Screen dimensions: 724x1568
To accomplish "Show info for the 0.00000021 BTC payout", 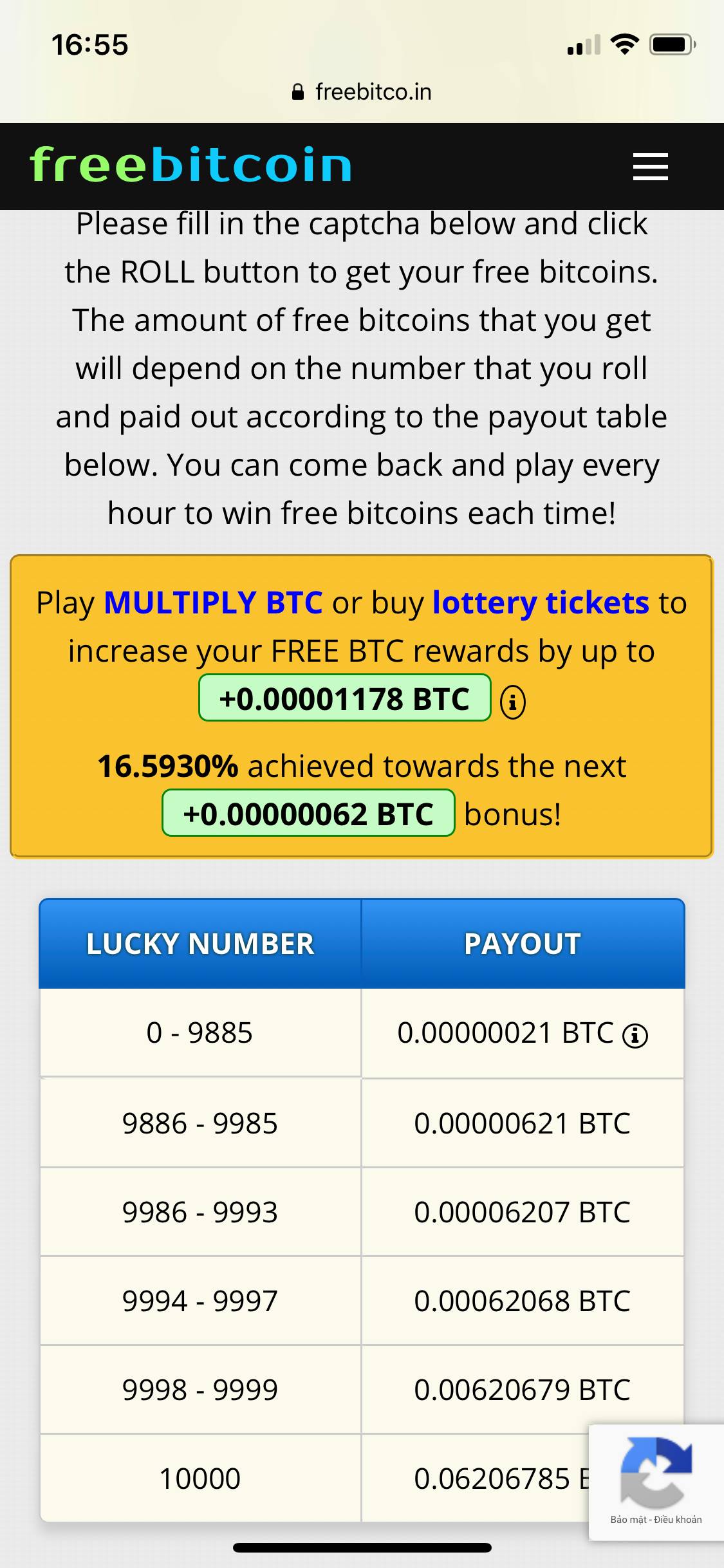I will [635, 1036].
